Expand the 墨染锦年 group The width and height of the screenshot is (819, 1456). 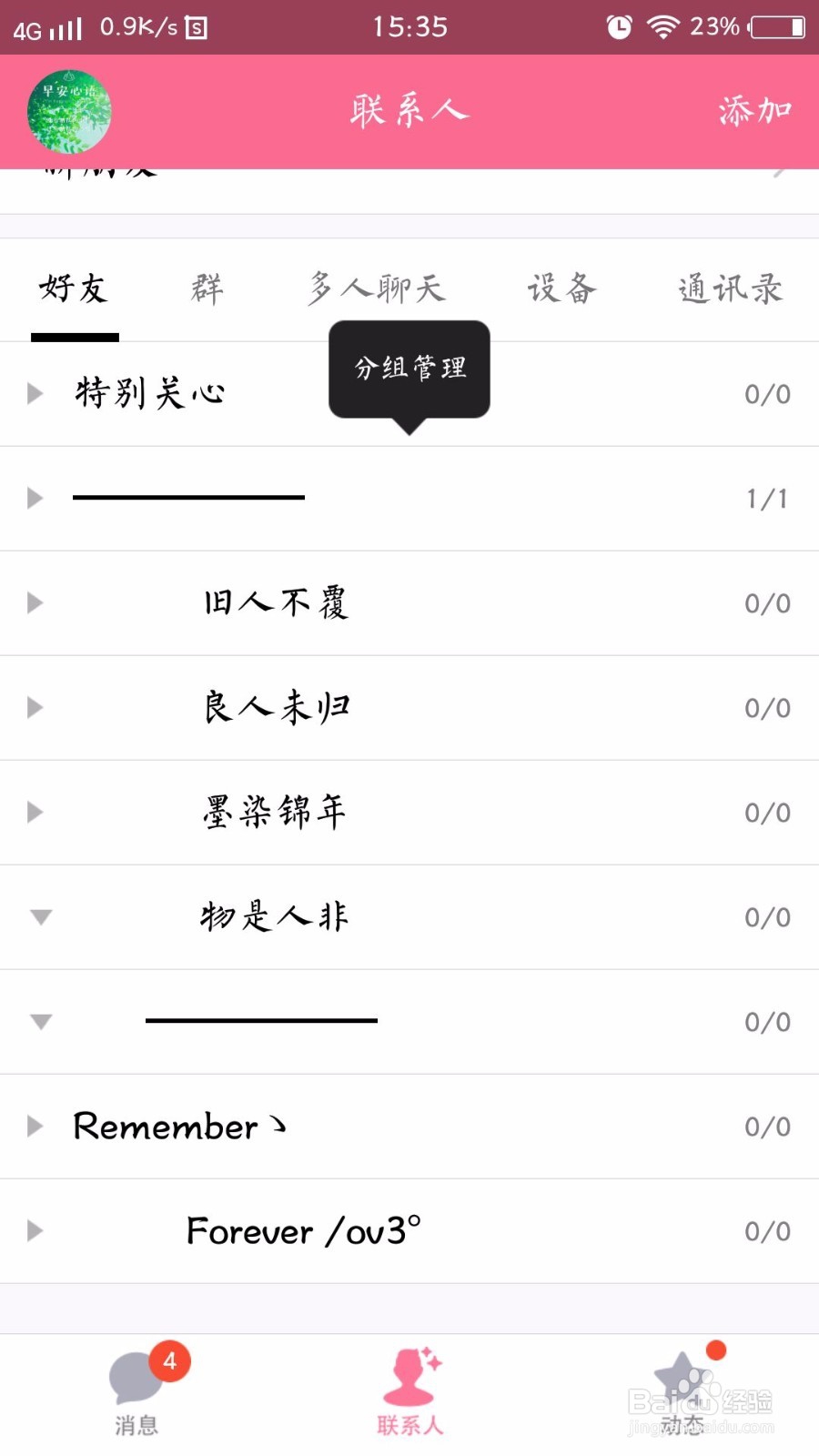[x=275, y=813]
